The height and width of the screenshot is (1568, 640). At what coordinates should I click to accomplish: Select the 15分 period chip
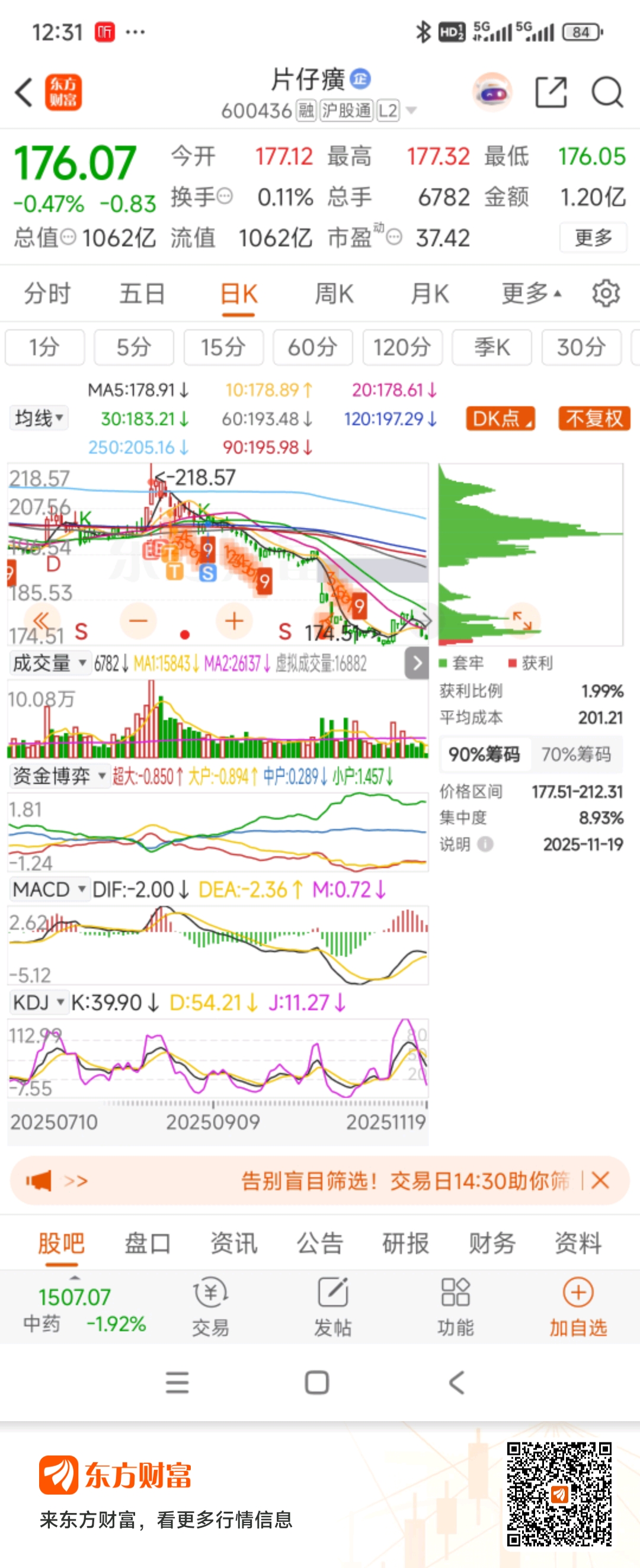point(223,348)
